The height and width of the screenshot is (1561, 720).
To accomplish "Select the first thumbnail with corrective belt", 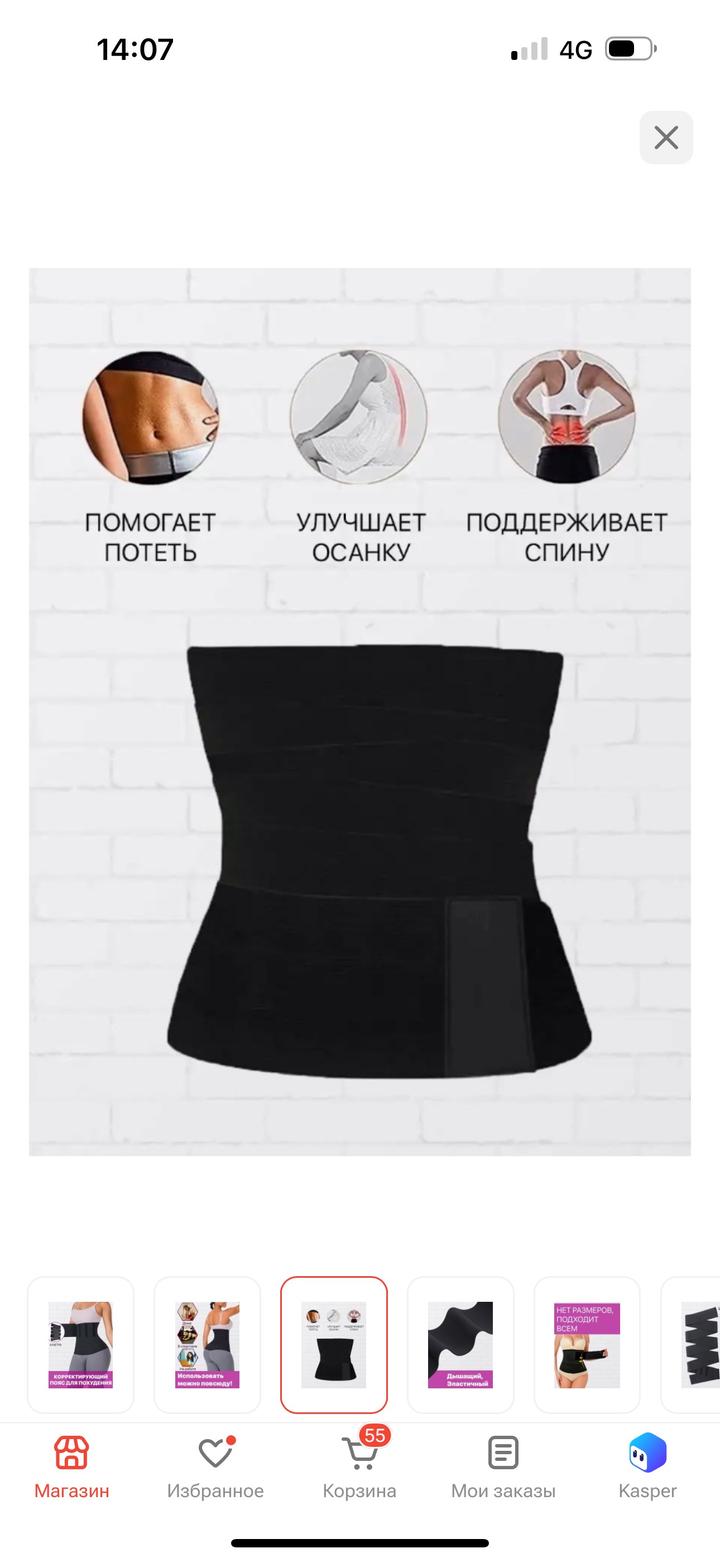I will (x=81, y=1344).
